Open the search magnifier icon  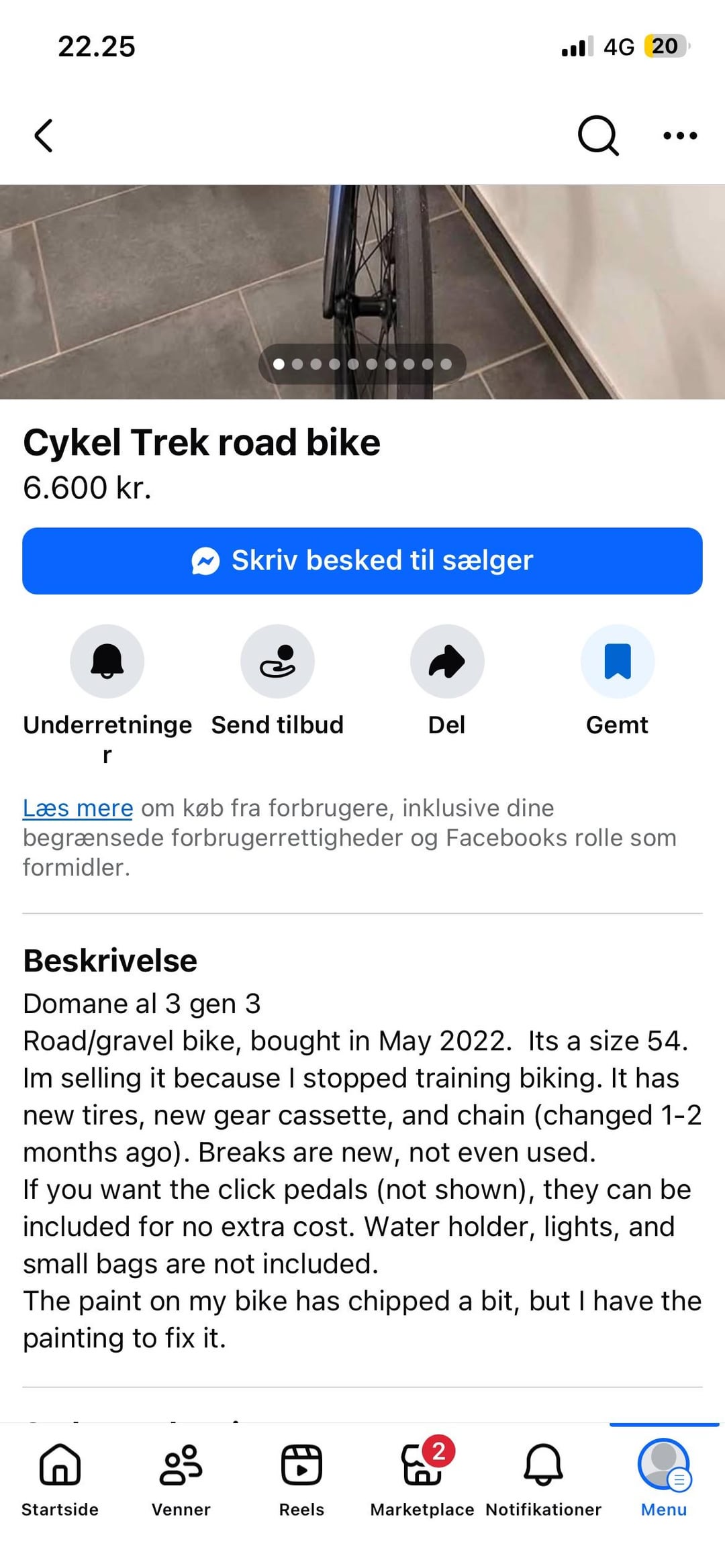597,136
